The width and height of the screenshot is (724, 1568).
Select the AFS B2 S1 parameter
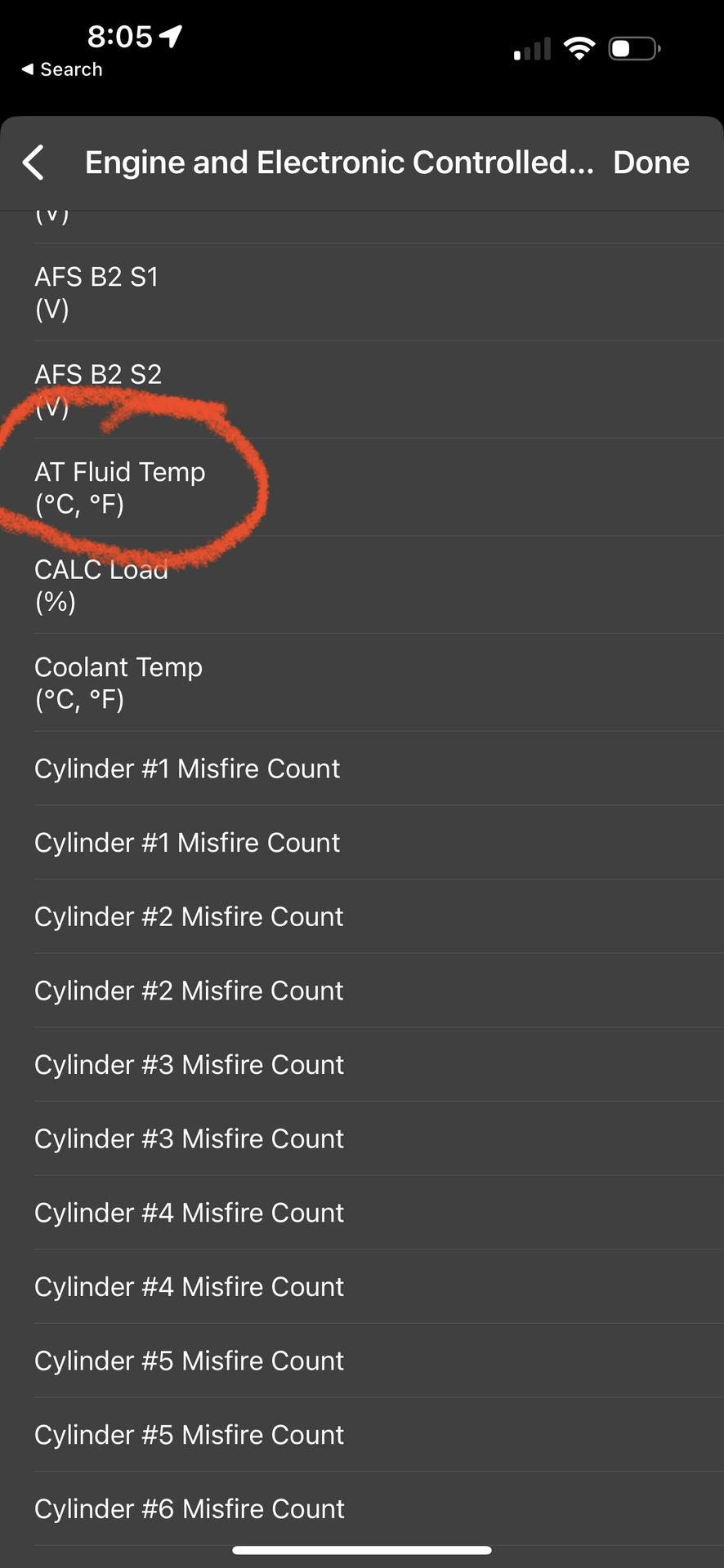tap(362, 292)
